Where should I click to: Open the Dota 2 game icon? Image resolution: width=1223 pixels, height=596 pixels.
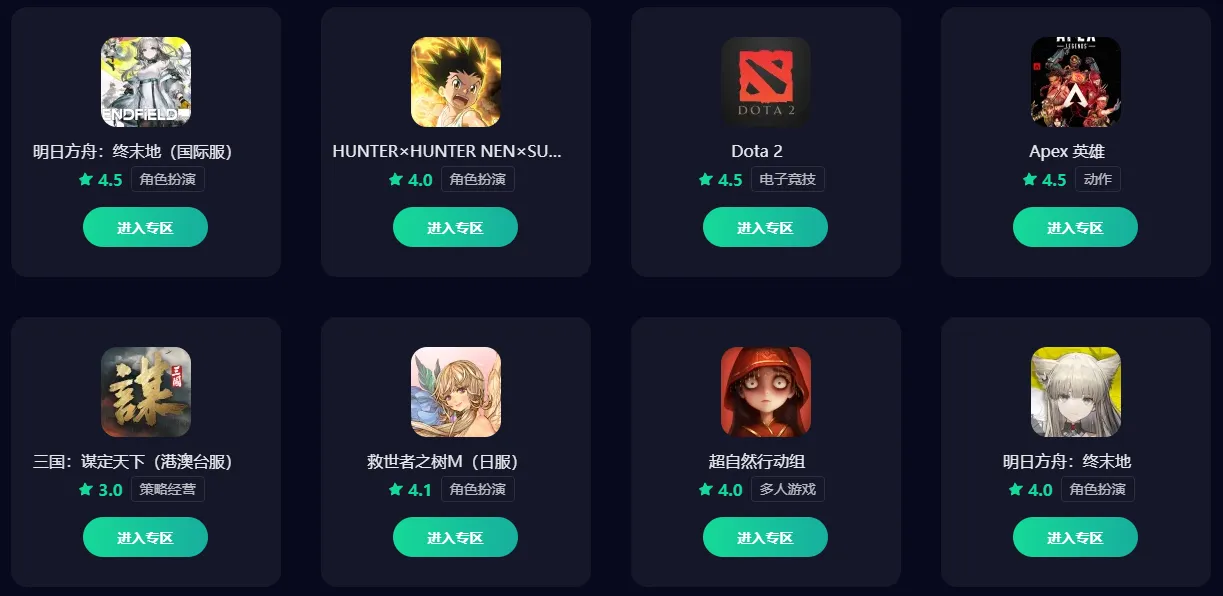[x=765, y=82]
